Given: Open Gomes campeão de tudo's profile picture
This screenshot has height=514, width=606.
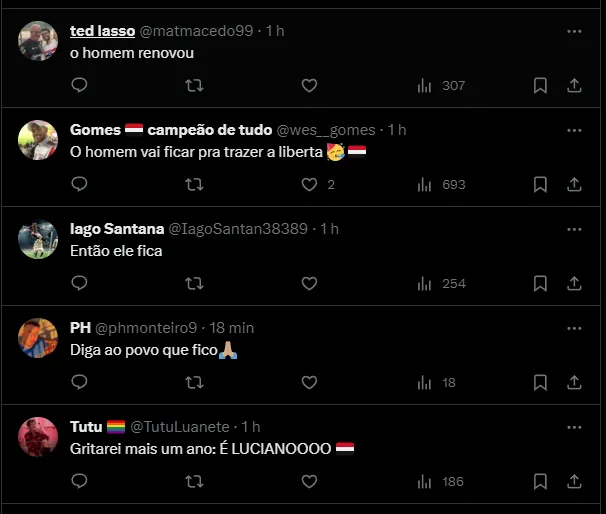Looking at the screenshot, I should pos(38,139).
